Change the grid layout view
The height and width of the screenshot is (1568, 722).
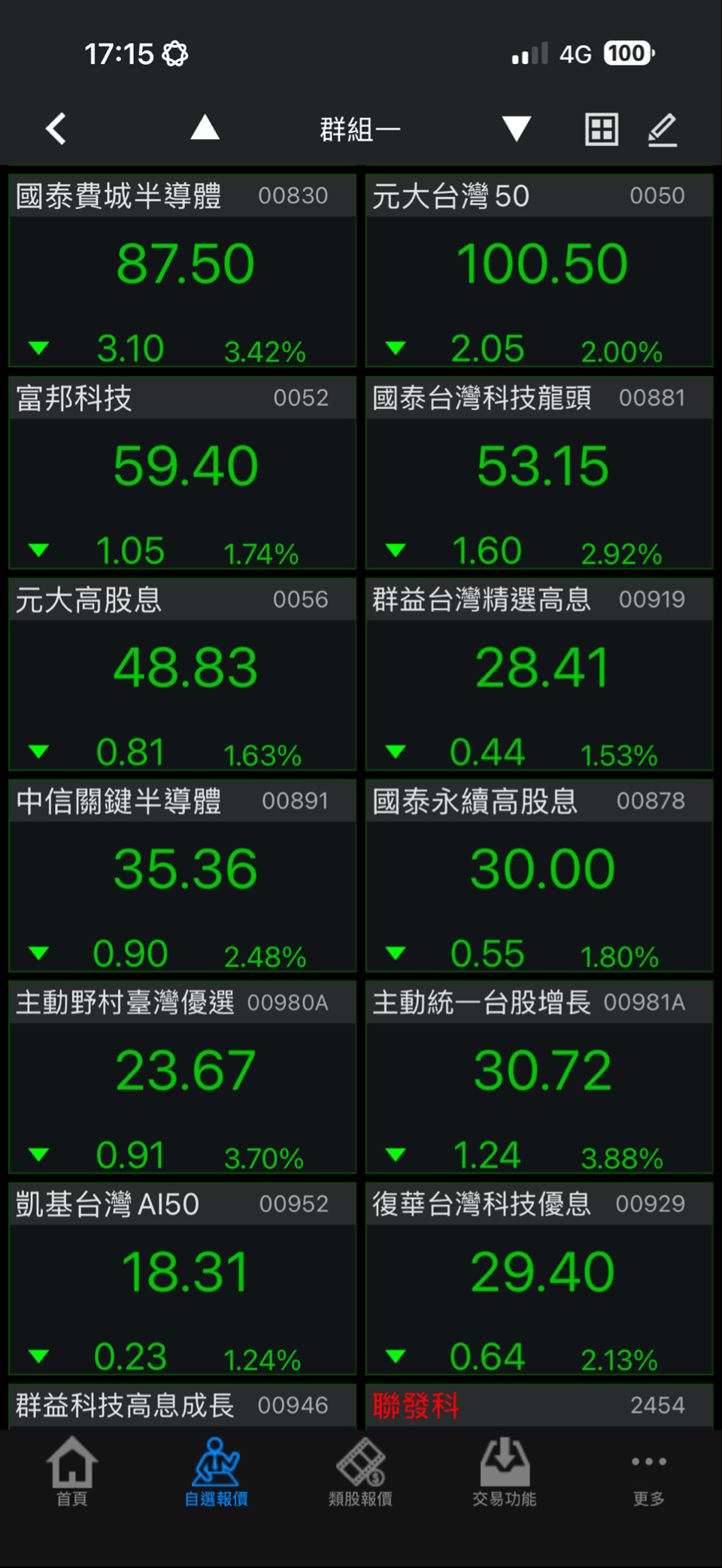602,129
